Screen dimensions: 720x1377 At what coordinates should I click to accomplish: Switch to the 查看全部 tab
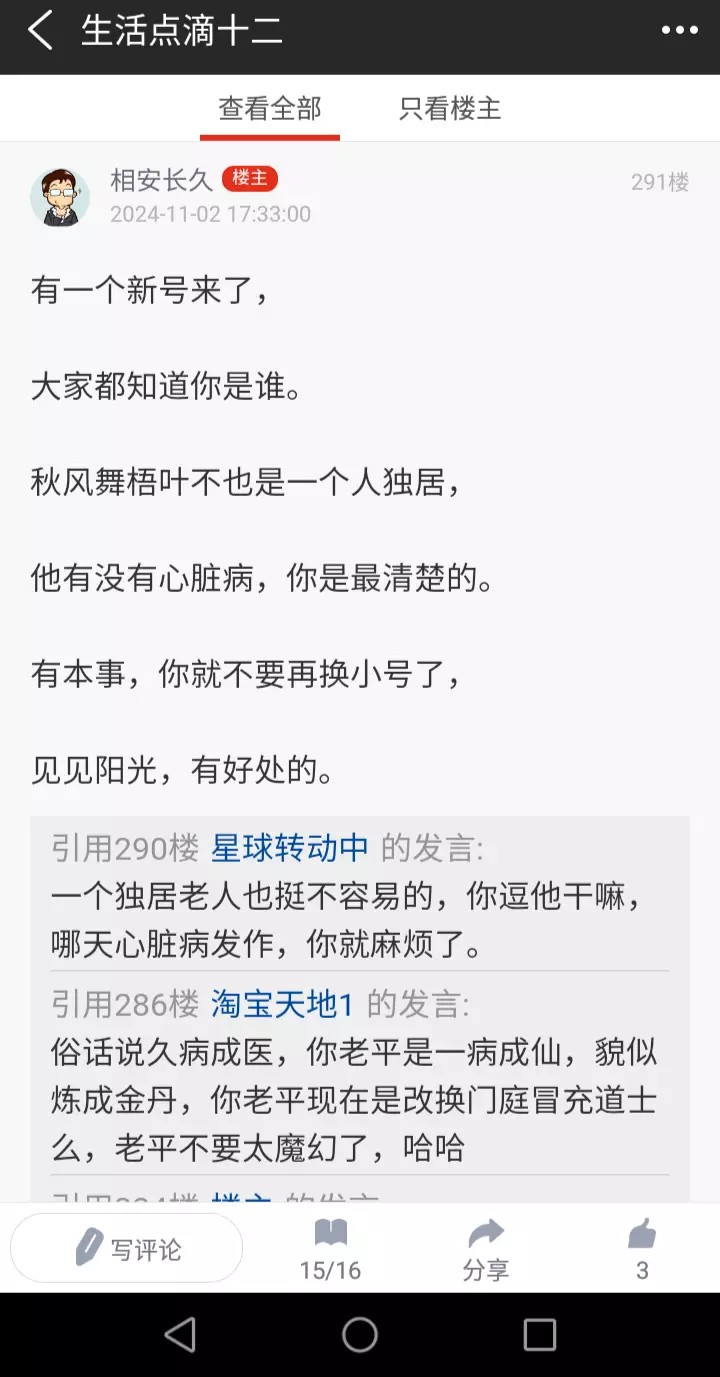coord(270,108)
